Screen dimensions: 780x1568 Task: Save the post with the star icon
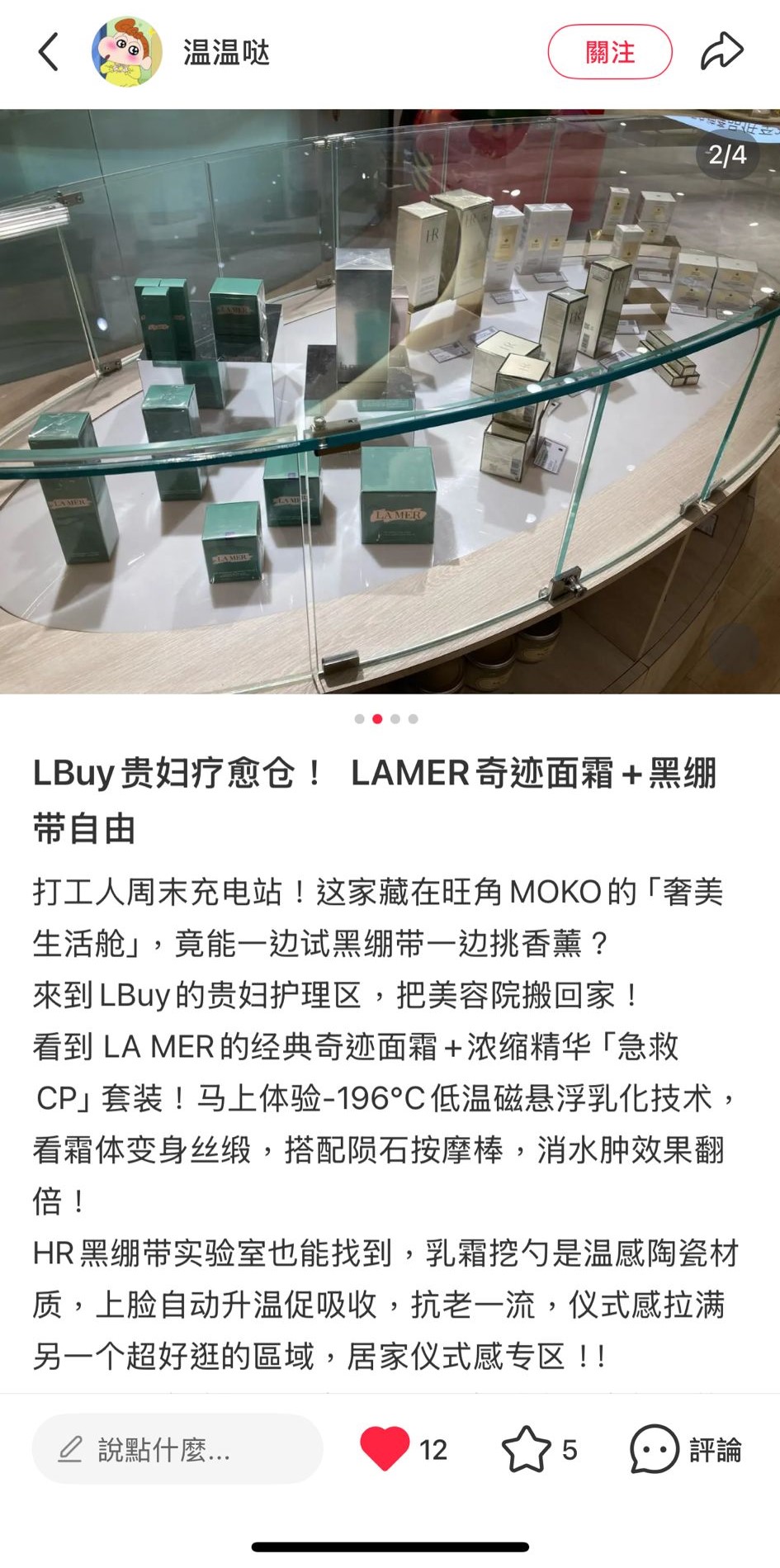point(526,1448)
